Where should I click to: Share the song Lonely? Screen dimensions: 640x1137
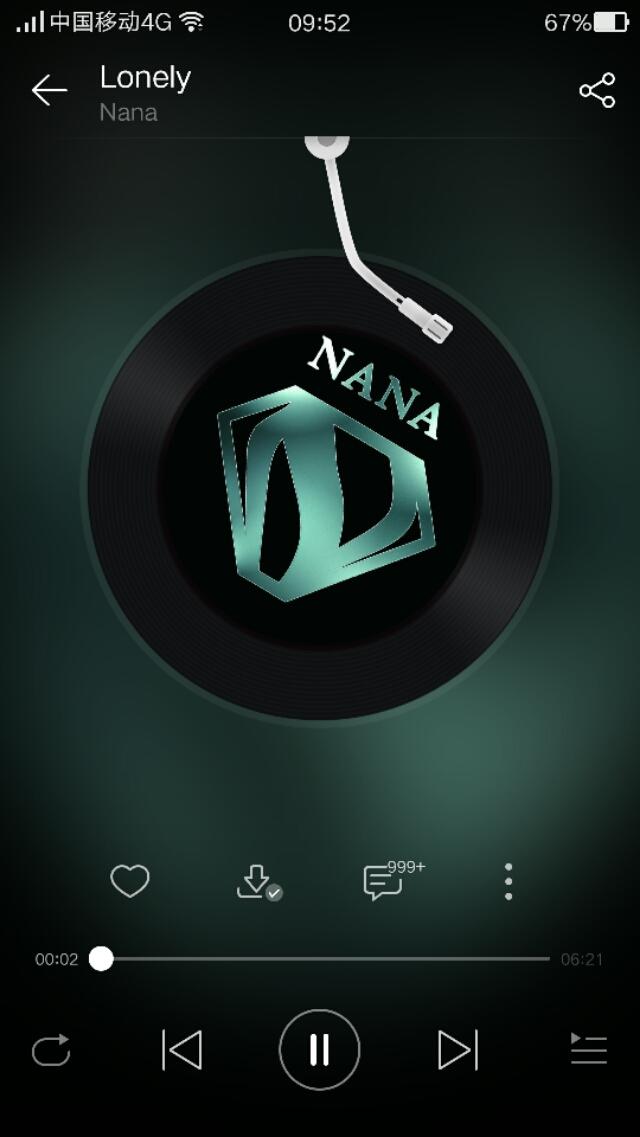[597, 91]
